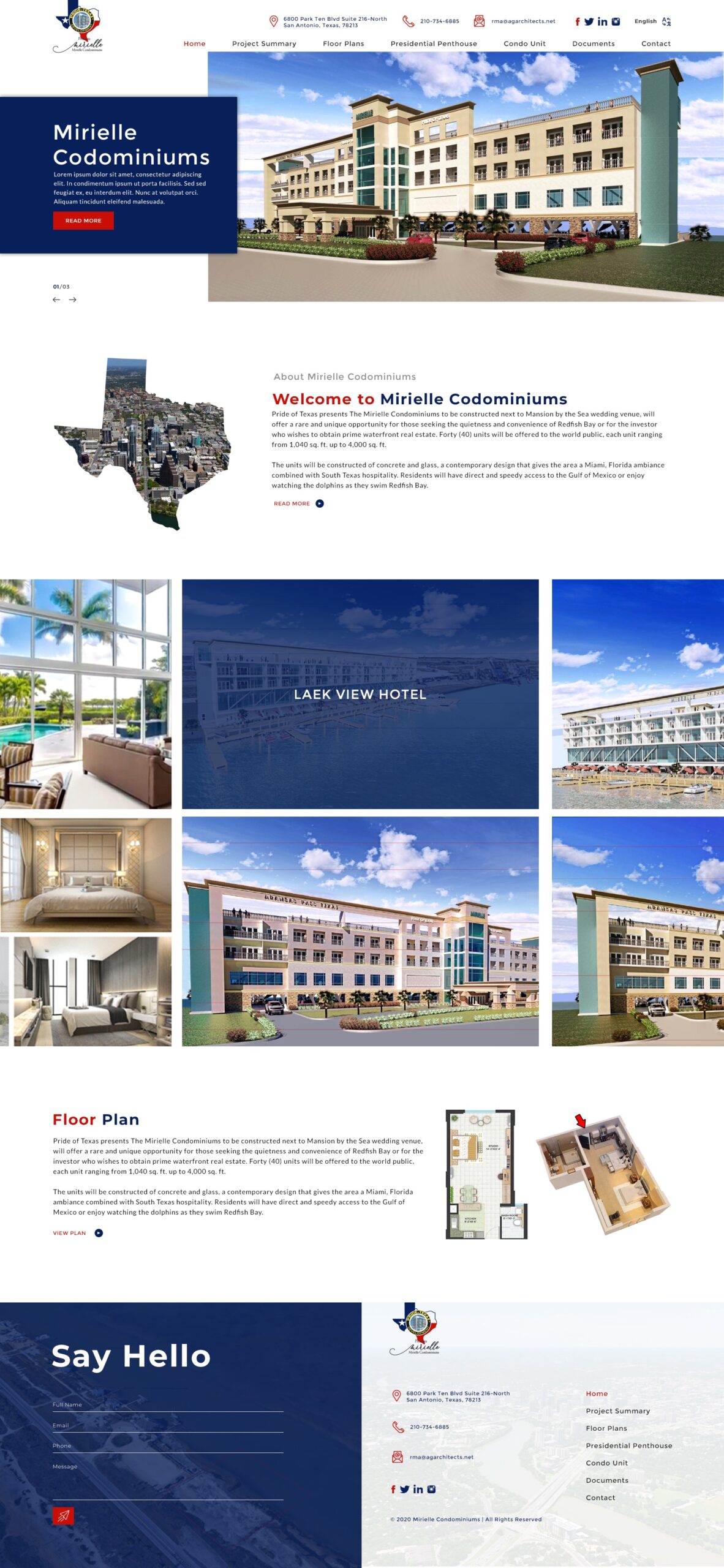Go to Floor Plans in the header

point(344,43)
